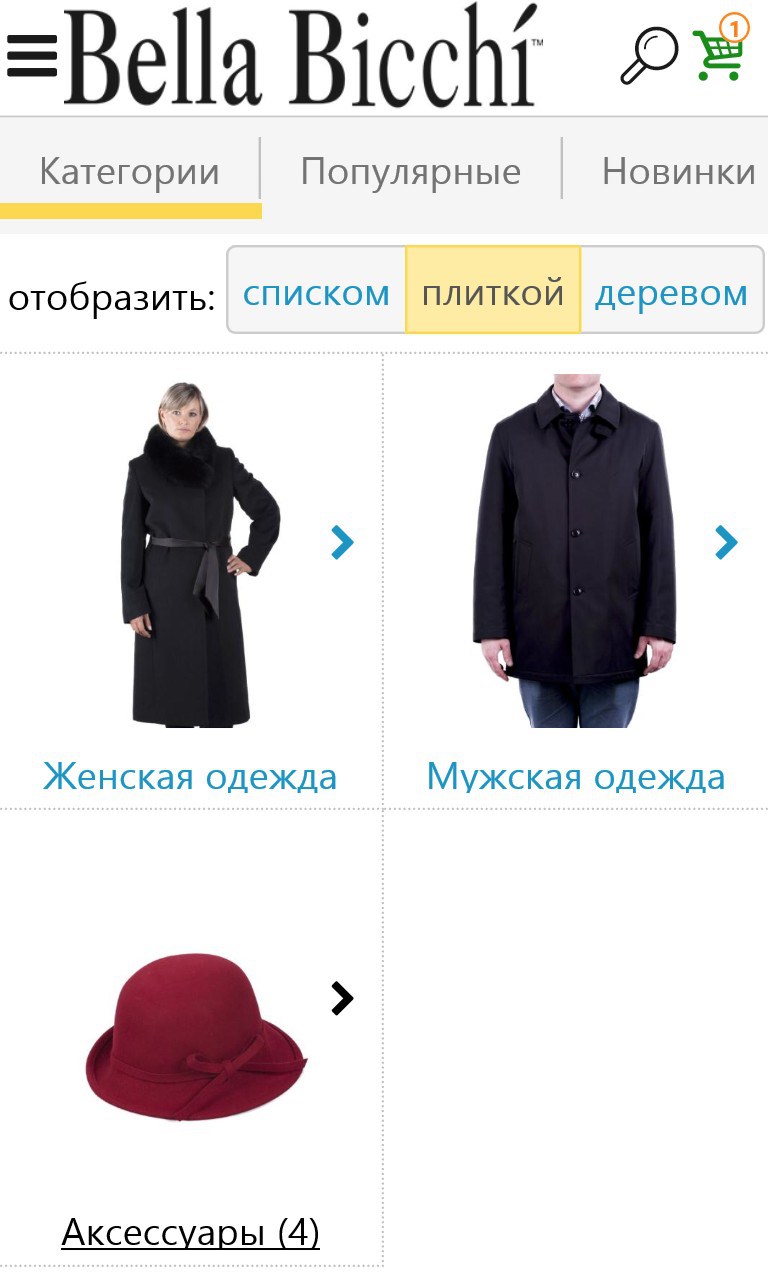Open the search magnifier

point(649,55)
